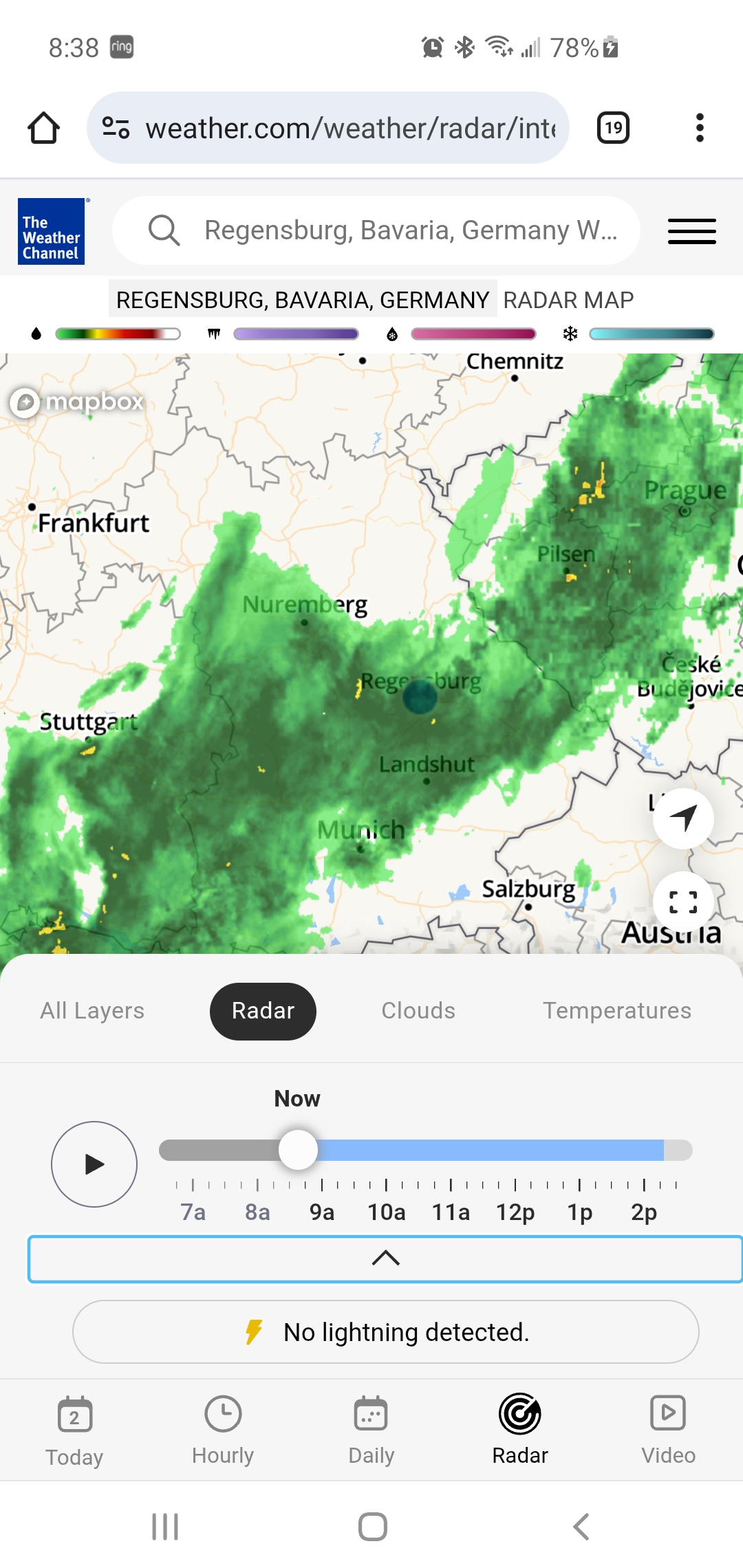Screen dimensions: 743x1568
Task: Switch to the Clouds layer
Action: (418, 1011)
